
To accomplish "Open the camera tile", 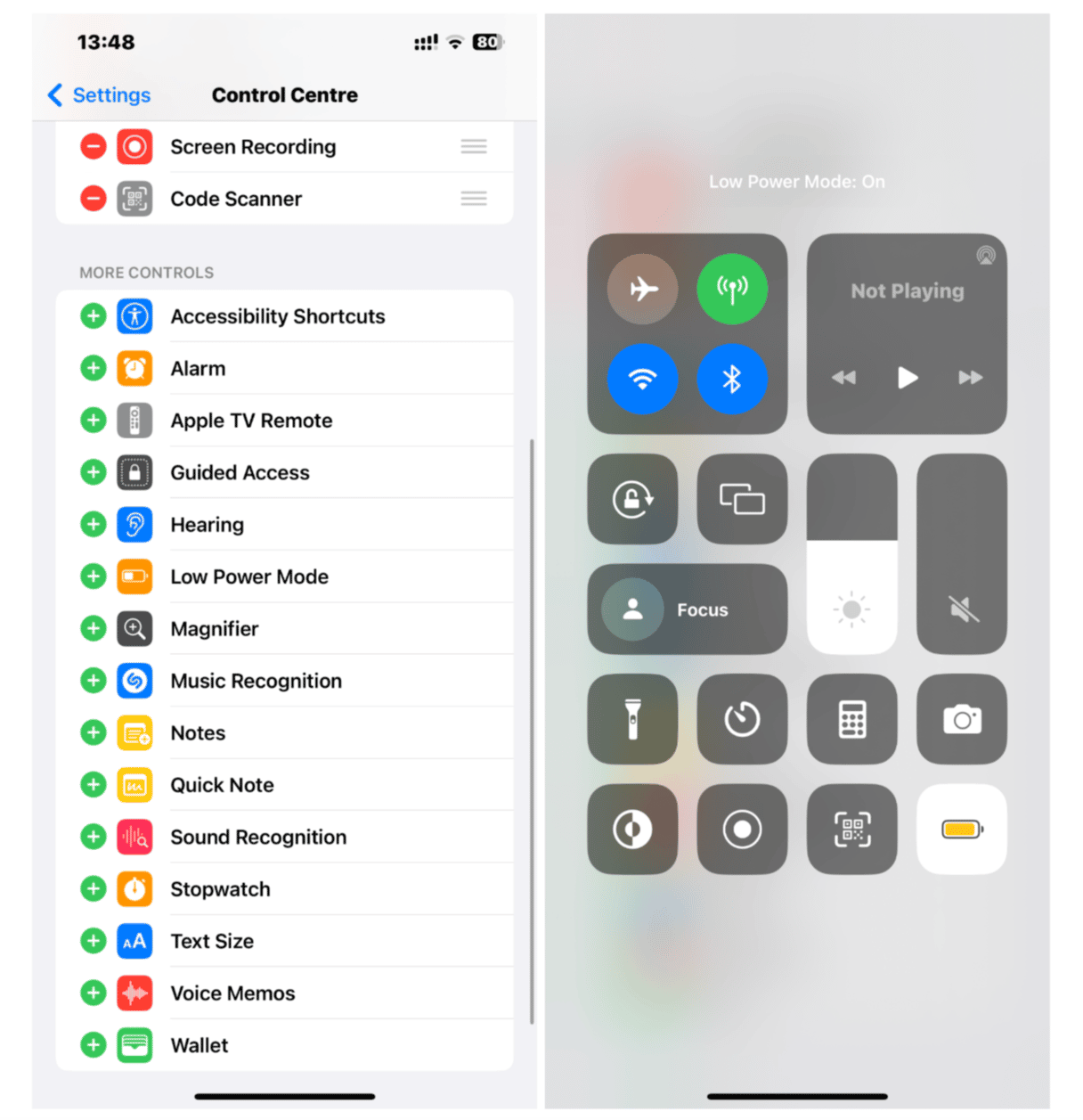I will click(962, 719).
